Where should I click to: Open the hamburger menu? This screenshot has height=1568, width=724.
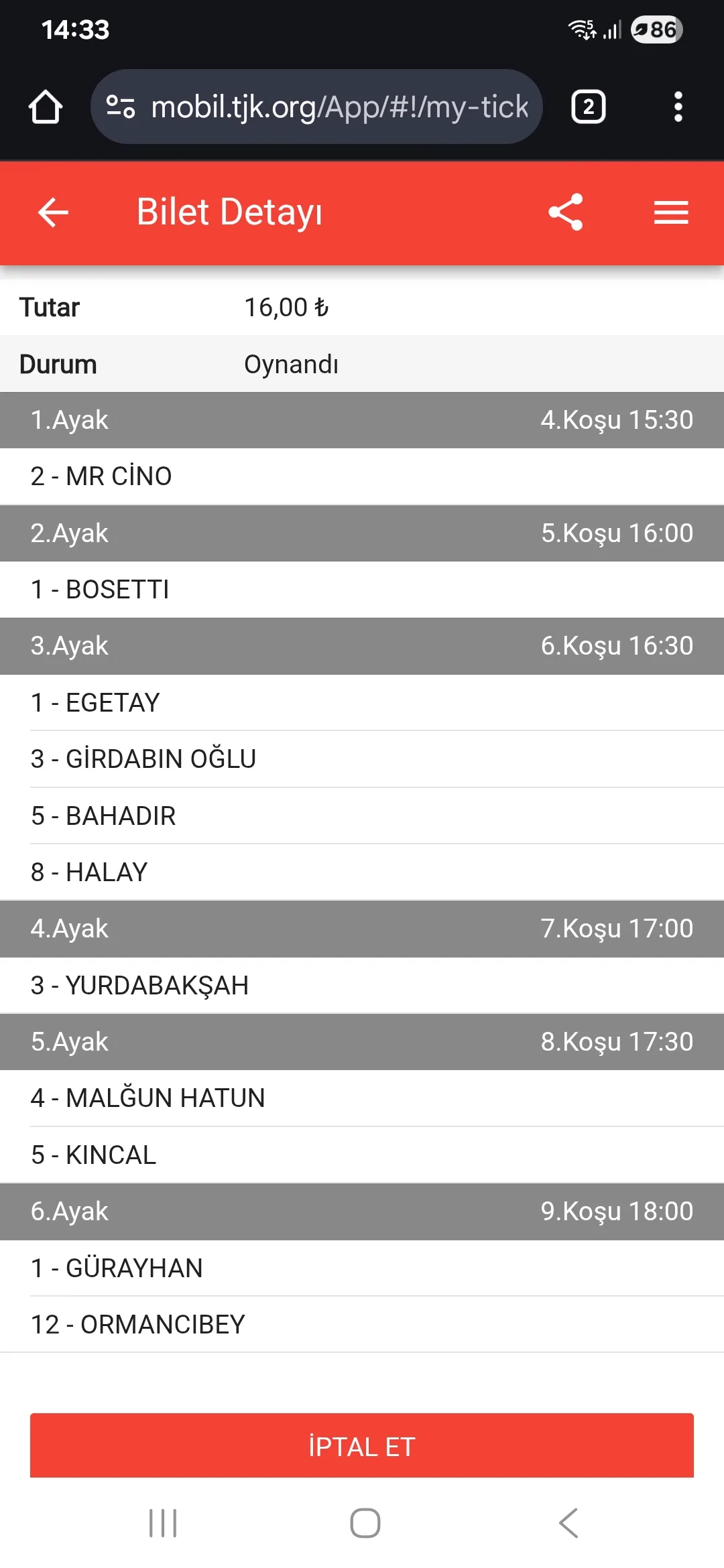tap(671, 212)
